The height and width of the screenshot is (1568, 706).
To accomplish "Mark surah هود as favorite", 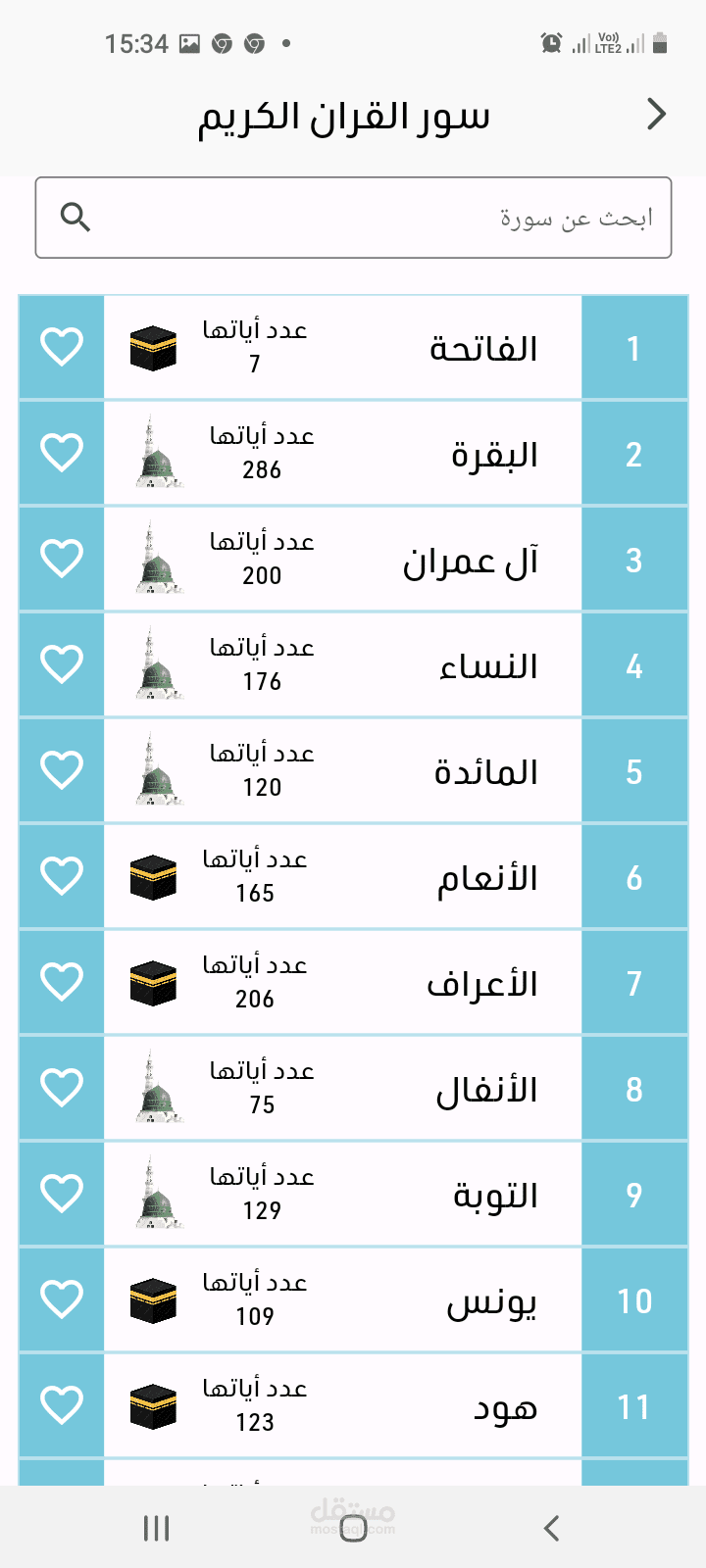I will tap(62, 1405).
